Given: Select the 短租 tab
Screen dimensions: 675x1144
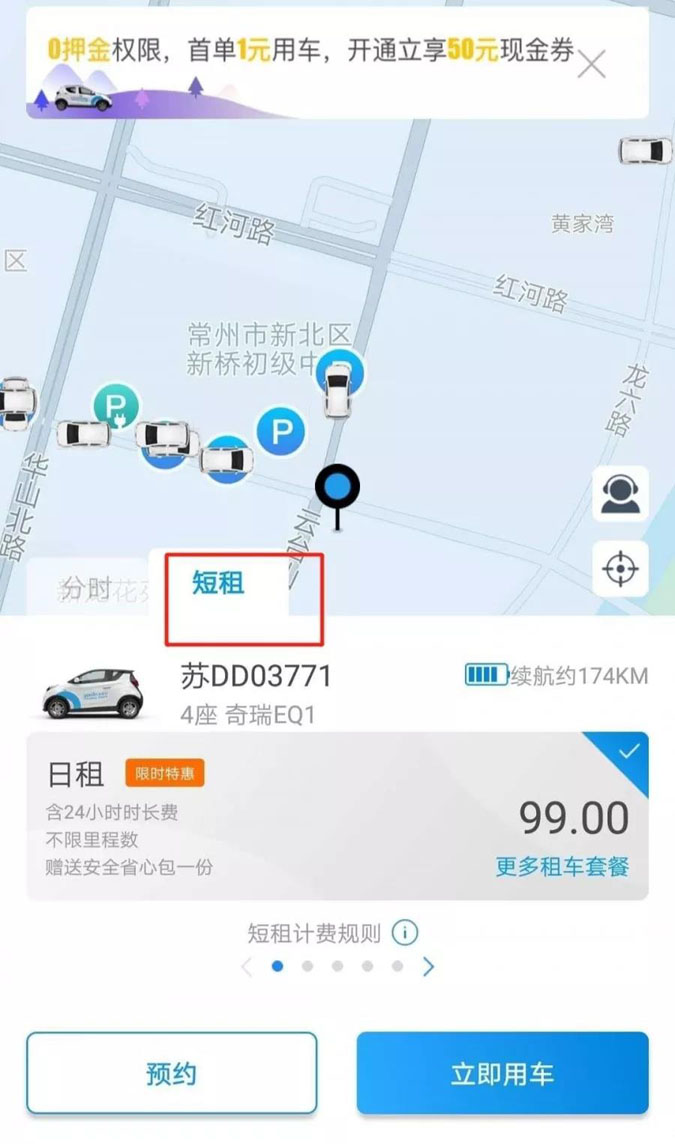Looking at the screenshot, I should pyautogui.click(x=219, y=583).
